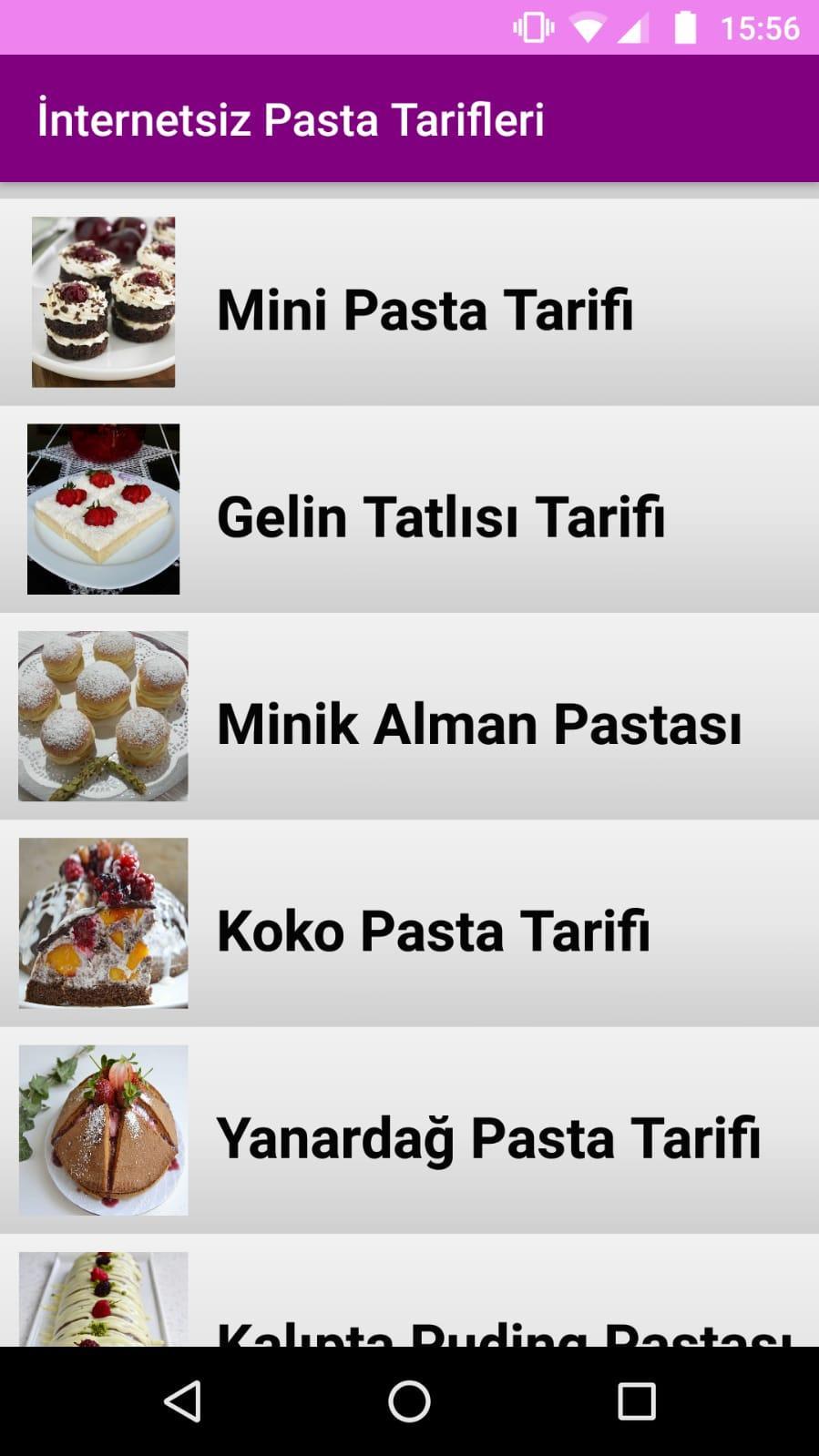Image resolution: width=819 pixels, height=1456 pixels.
Task: Choose the Yanardağ Pasta Tarifi row
Action: (x=487, y=1136)
